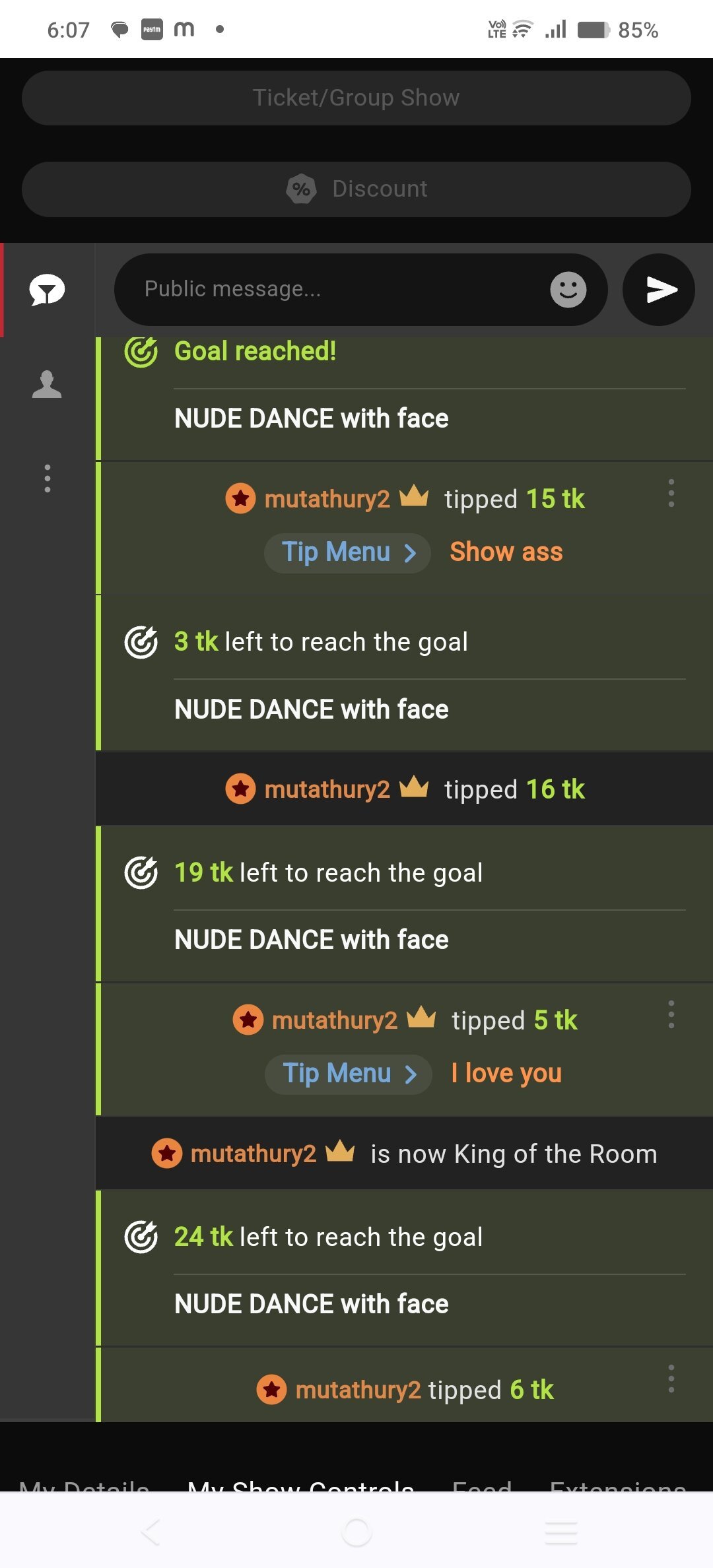
Task: Open options for the 5 tk tip message
Action: pyautogui.click(x=671, y=1014)
